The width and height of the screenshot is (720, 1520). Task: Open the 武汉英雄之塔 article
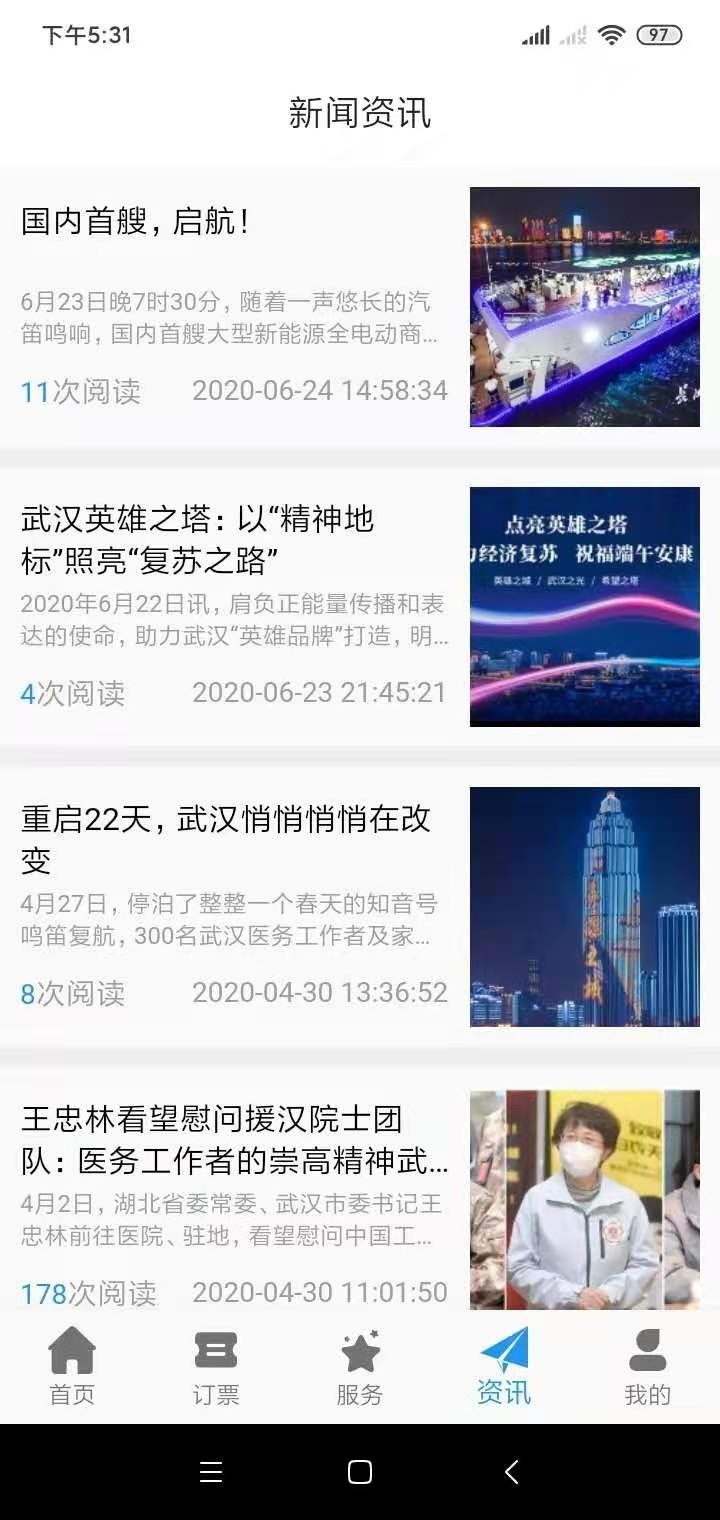(360, 607)
